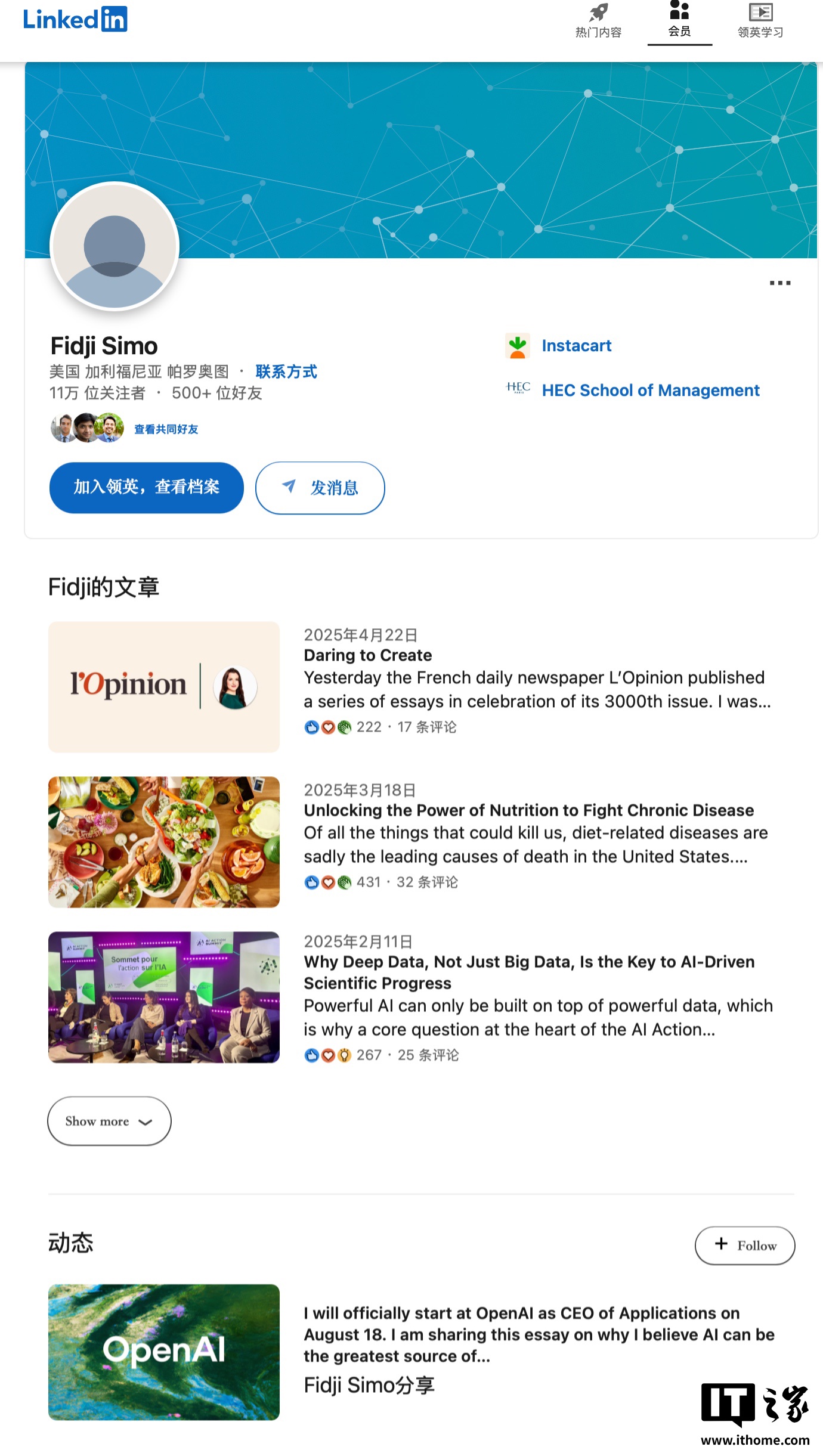
Task: Tap 加入领英，查看档案 button
Action: point(146,487)
